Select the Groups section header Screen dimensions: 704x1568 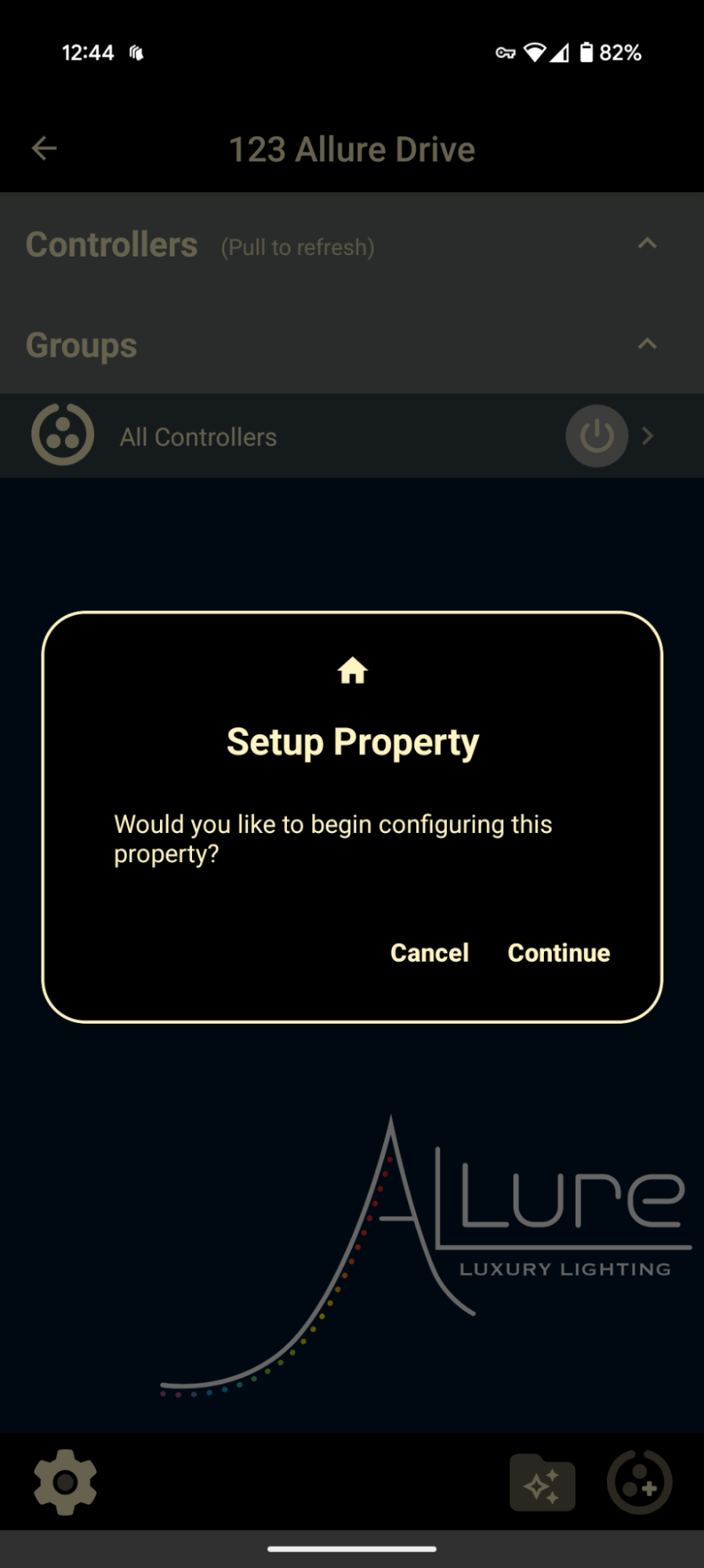[x=82, y=344]
